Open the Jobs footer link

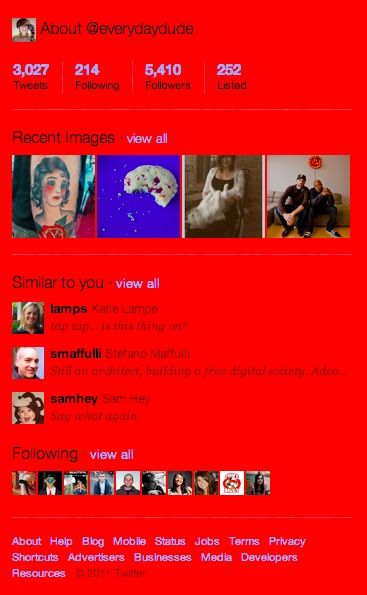coord(207,541)
